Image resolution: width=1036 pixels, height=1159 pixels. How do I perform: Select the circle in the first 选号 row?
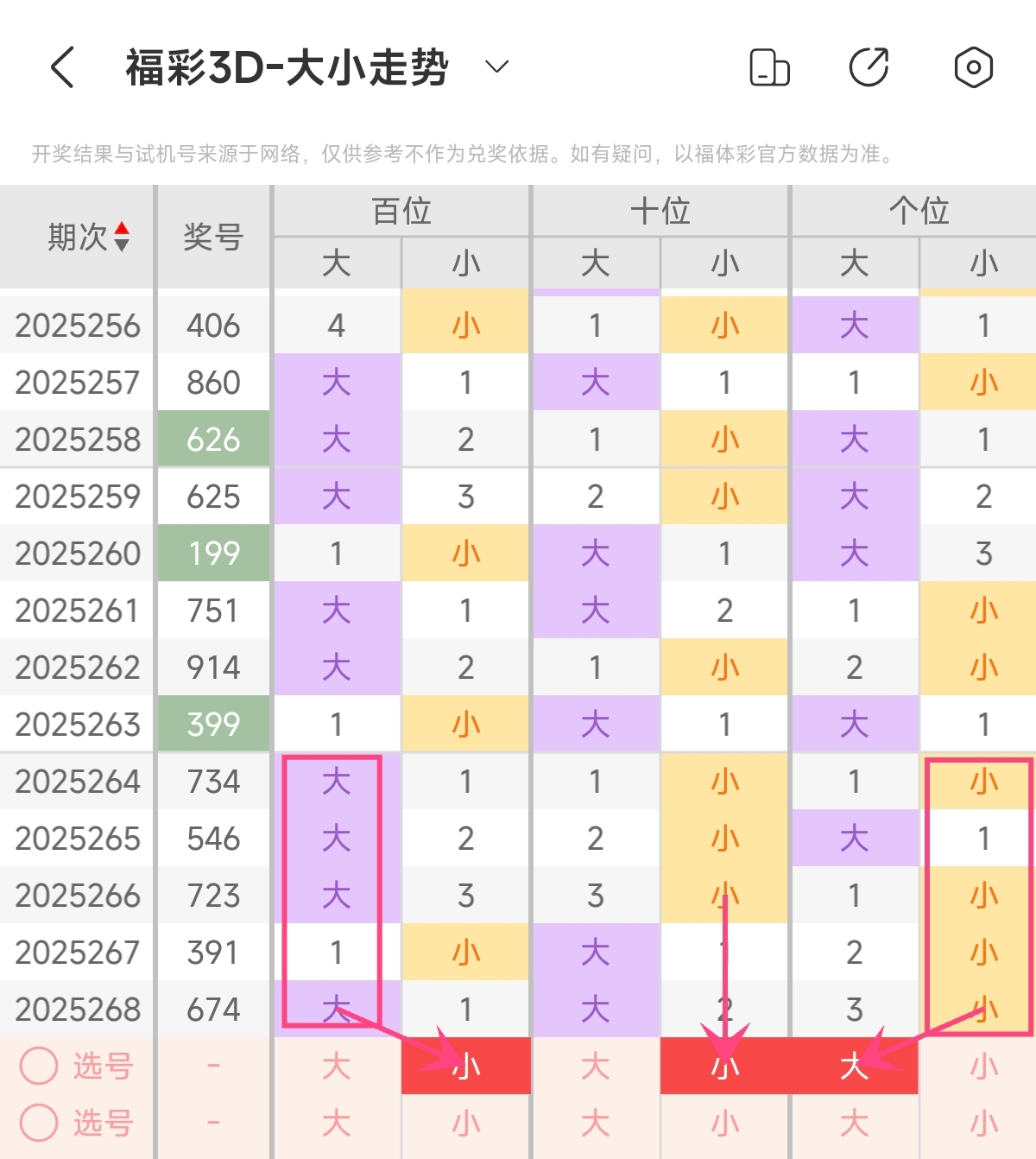[x=39, y=1067]
